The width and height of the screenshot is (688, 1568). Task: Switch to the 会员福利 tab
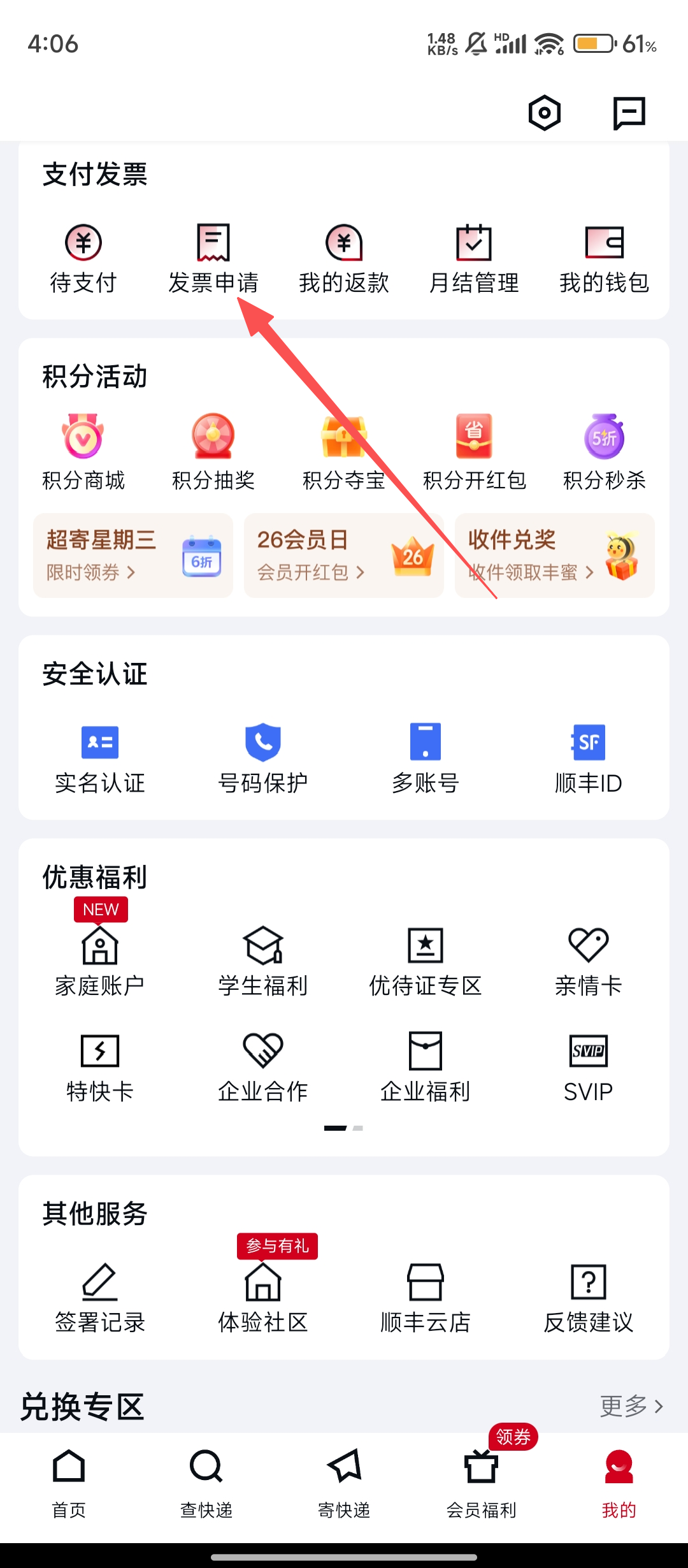coord(481,1483)
